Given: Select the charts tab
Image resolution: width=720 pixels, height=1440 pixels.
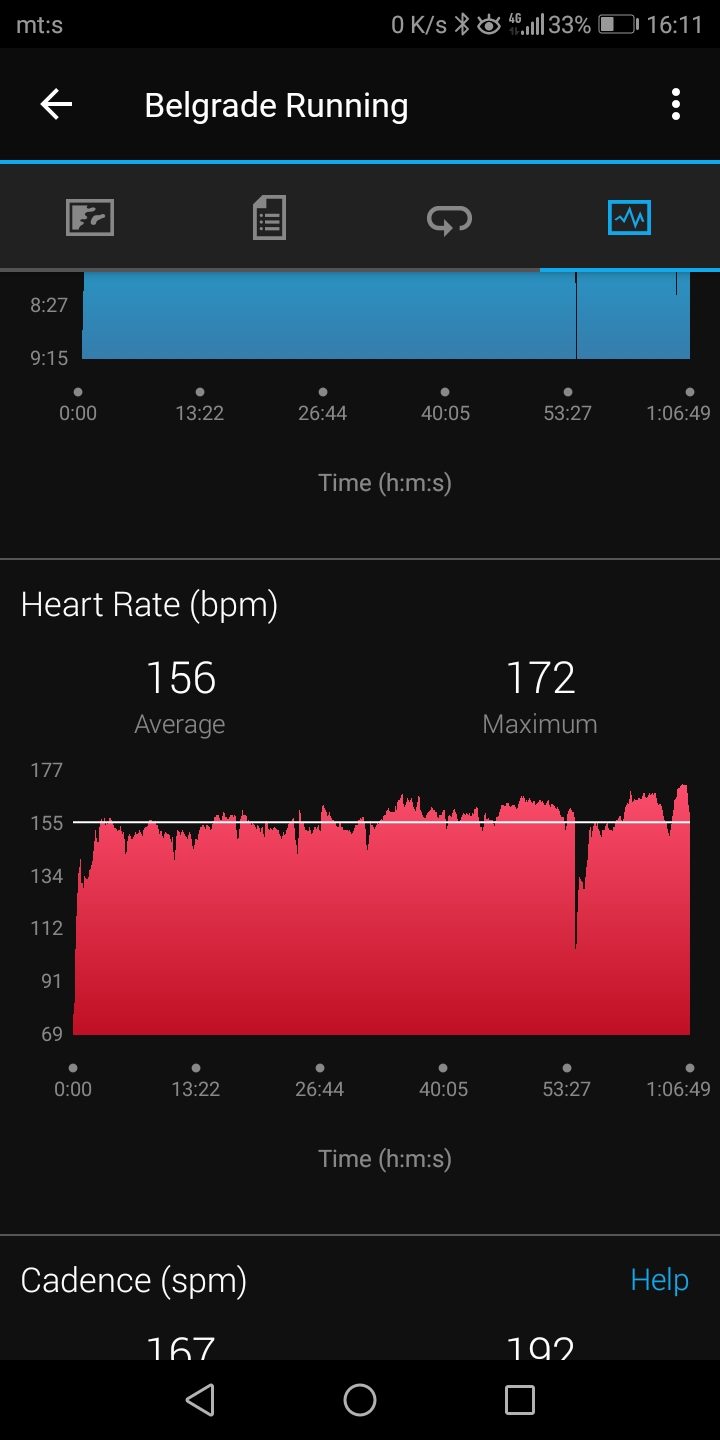Looking at the screenshot, I should point(630,217).
